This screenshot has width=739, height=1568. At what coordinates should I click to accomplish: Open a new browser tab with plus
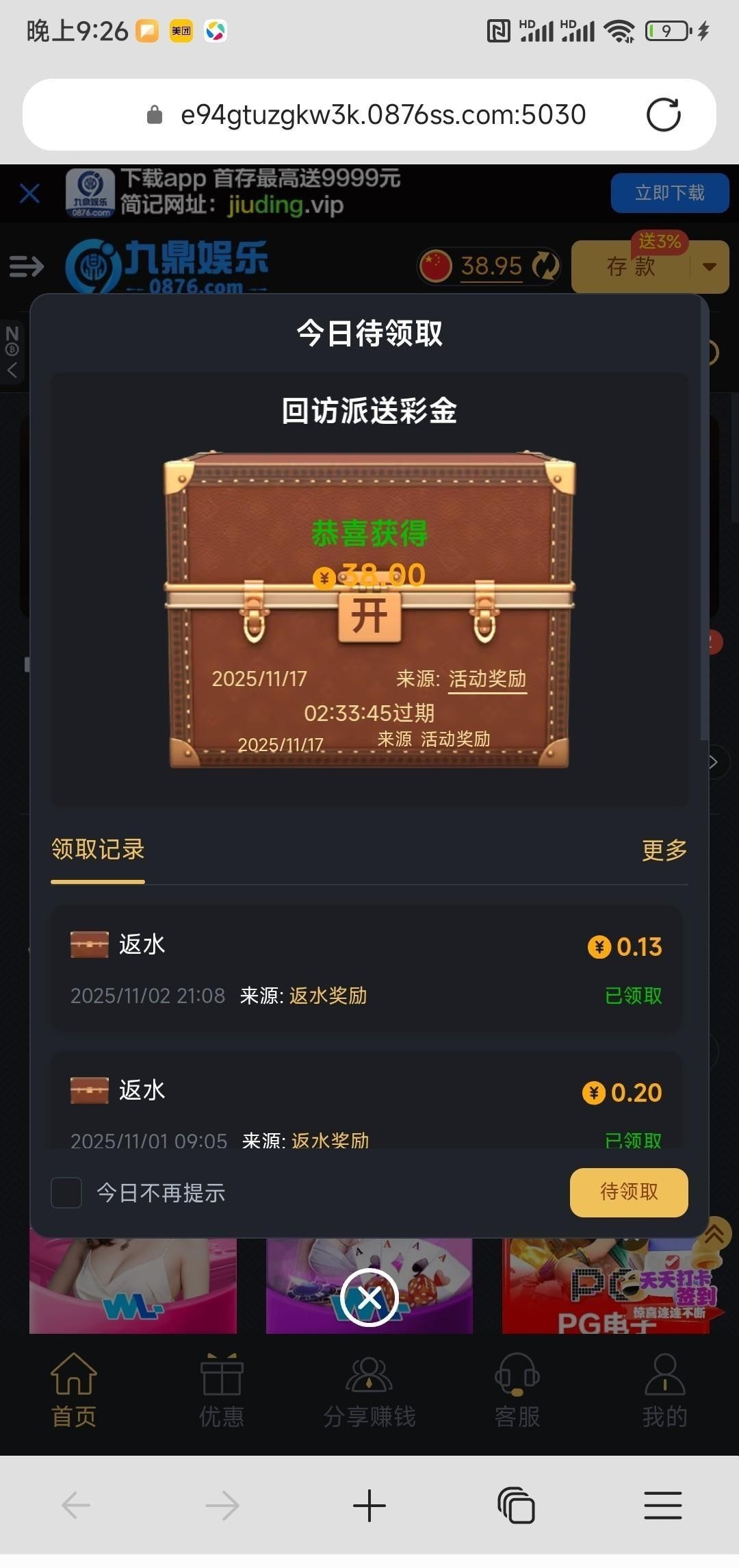point(369,1506)
